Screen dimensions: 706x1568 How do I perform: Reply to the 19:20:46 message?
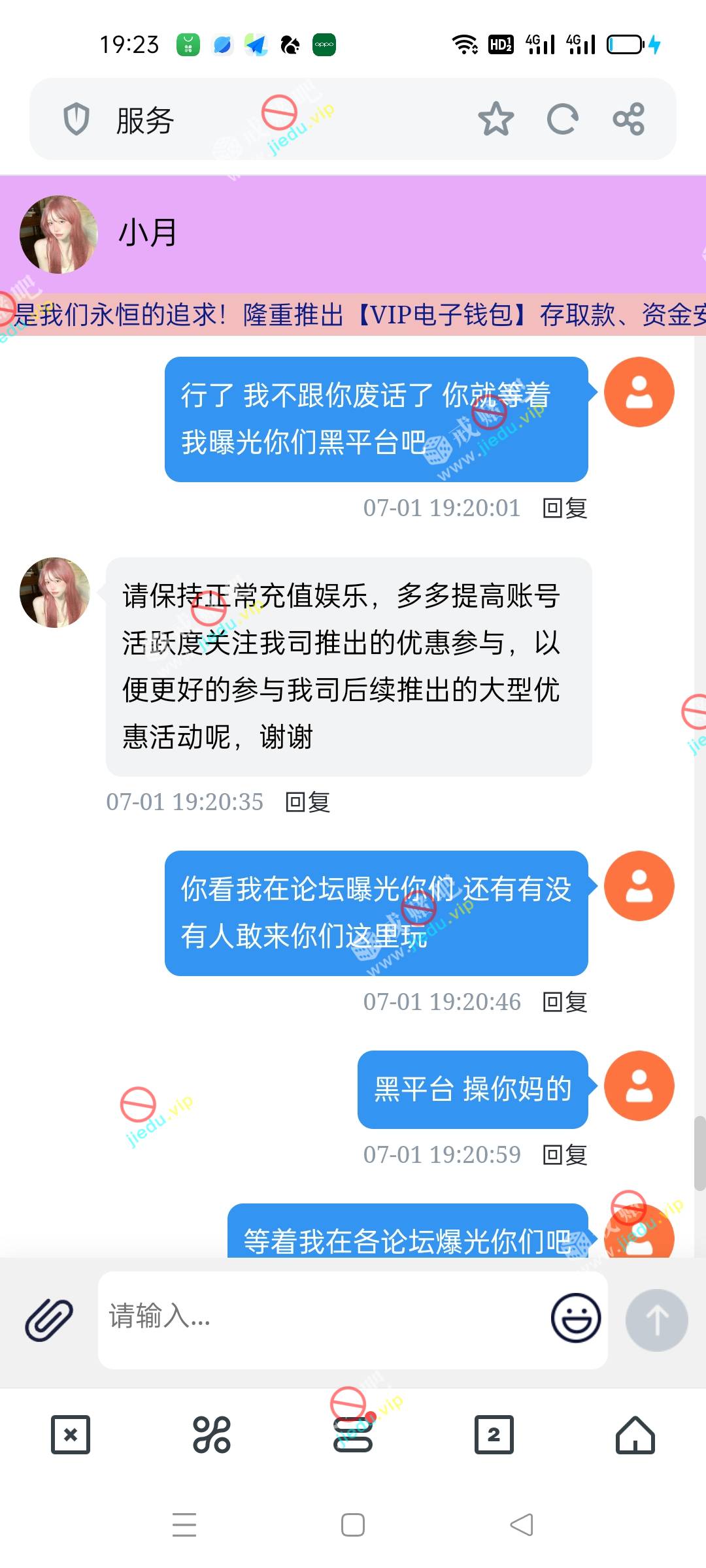(x=565, y=1002)
